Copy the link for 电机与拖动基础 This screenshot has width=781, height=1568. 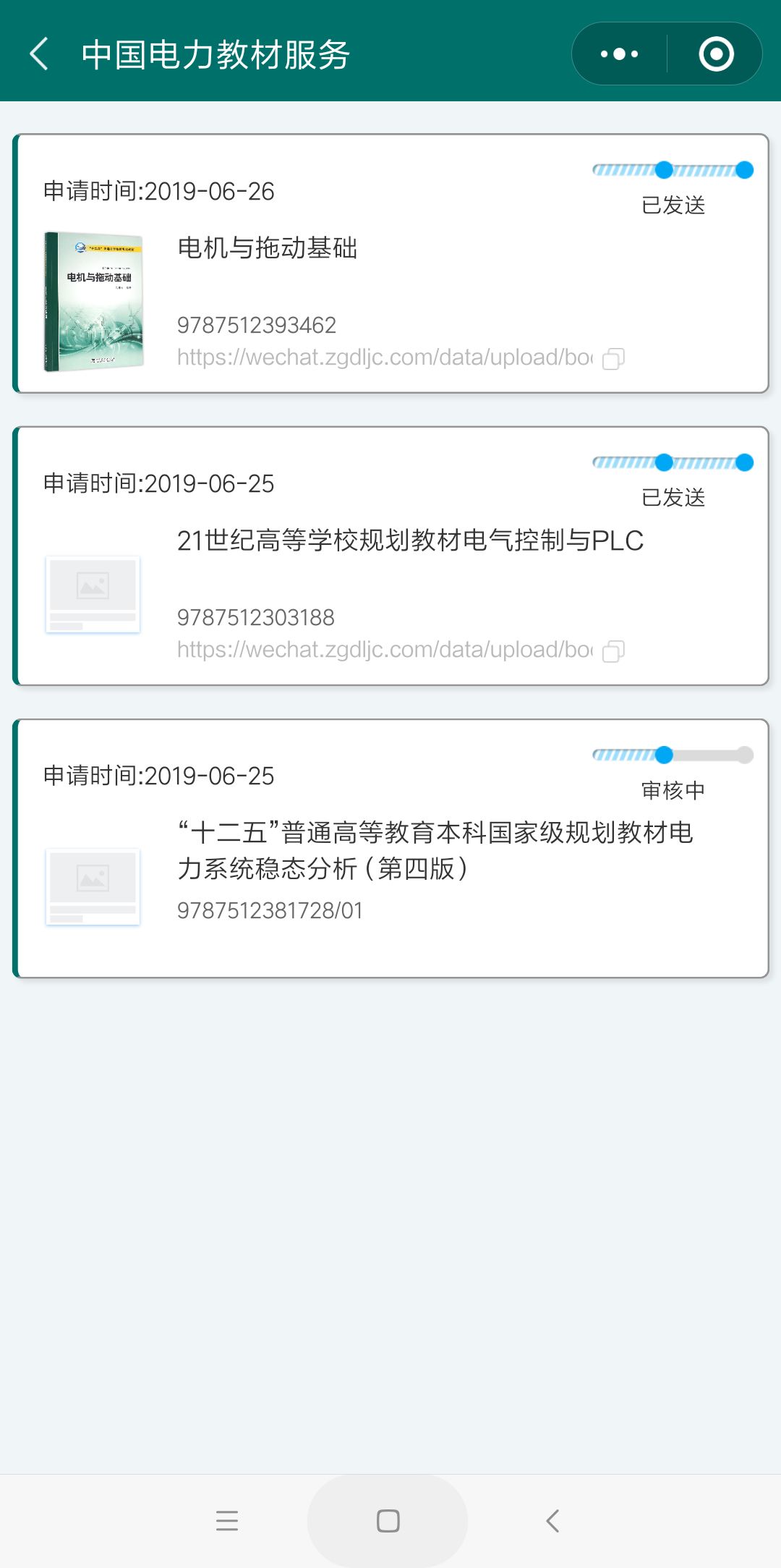click(613, 358)
